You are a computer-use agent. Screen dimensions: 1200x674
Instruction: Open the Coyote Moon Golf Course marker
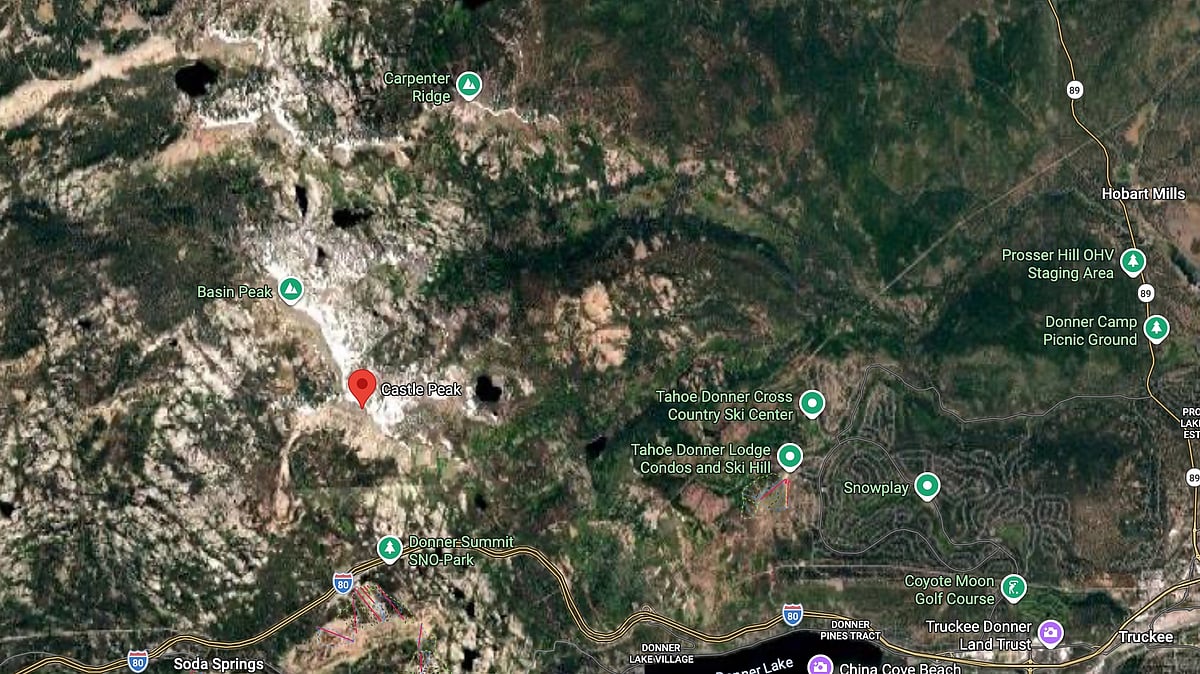(x=1014, y=587)
